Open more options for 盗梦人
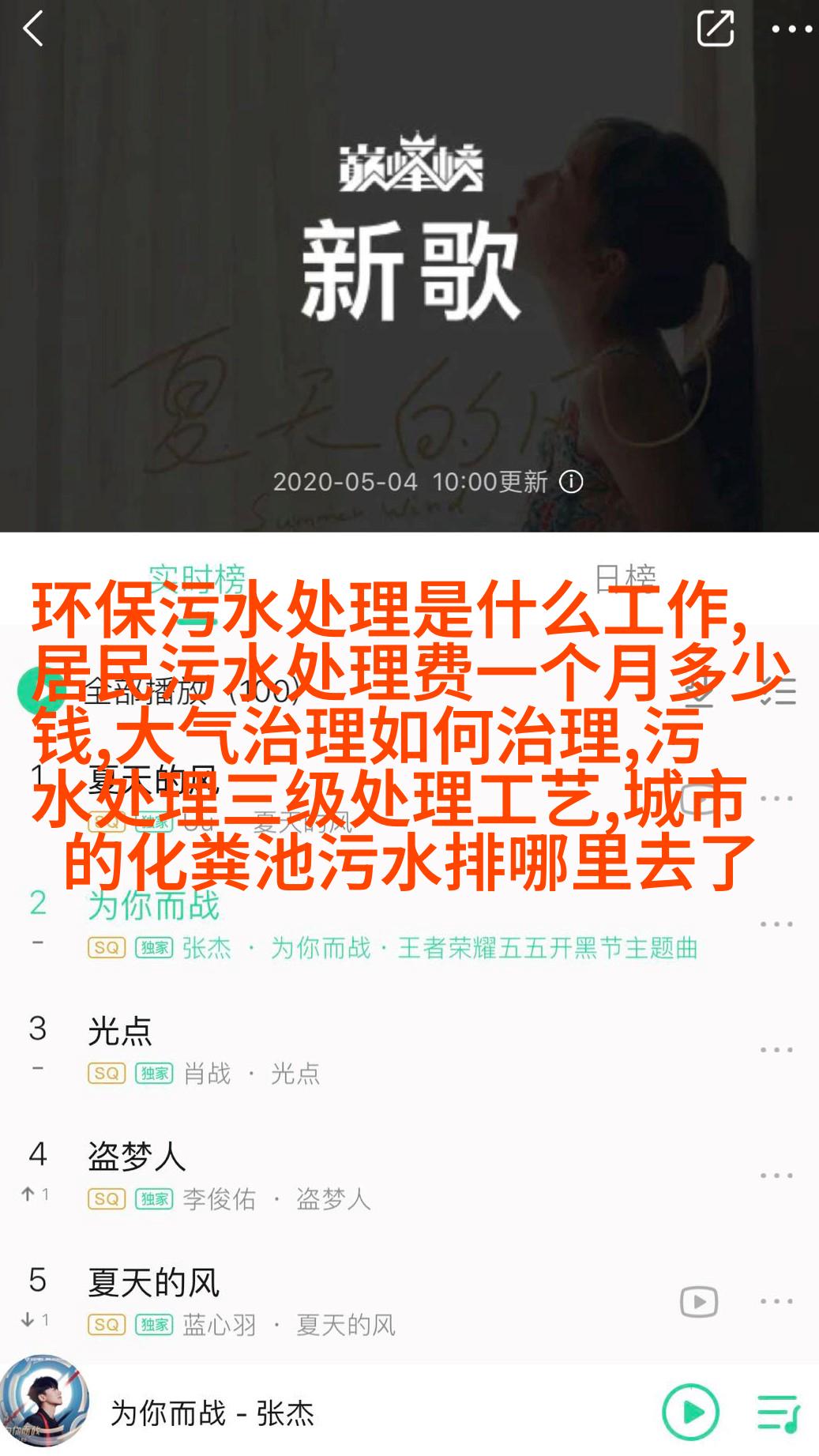This screenshot has height=1456, width=819. point(776,1176)
